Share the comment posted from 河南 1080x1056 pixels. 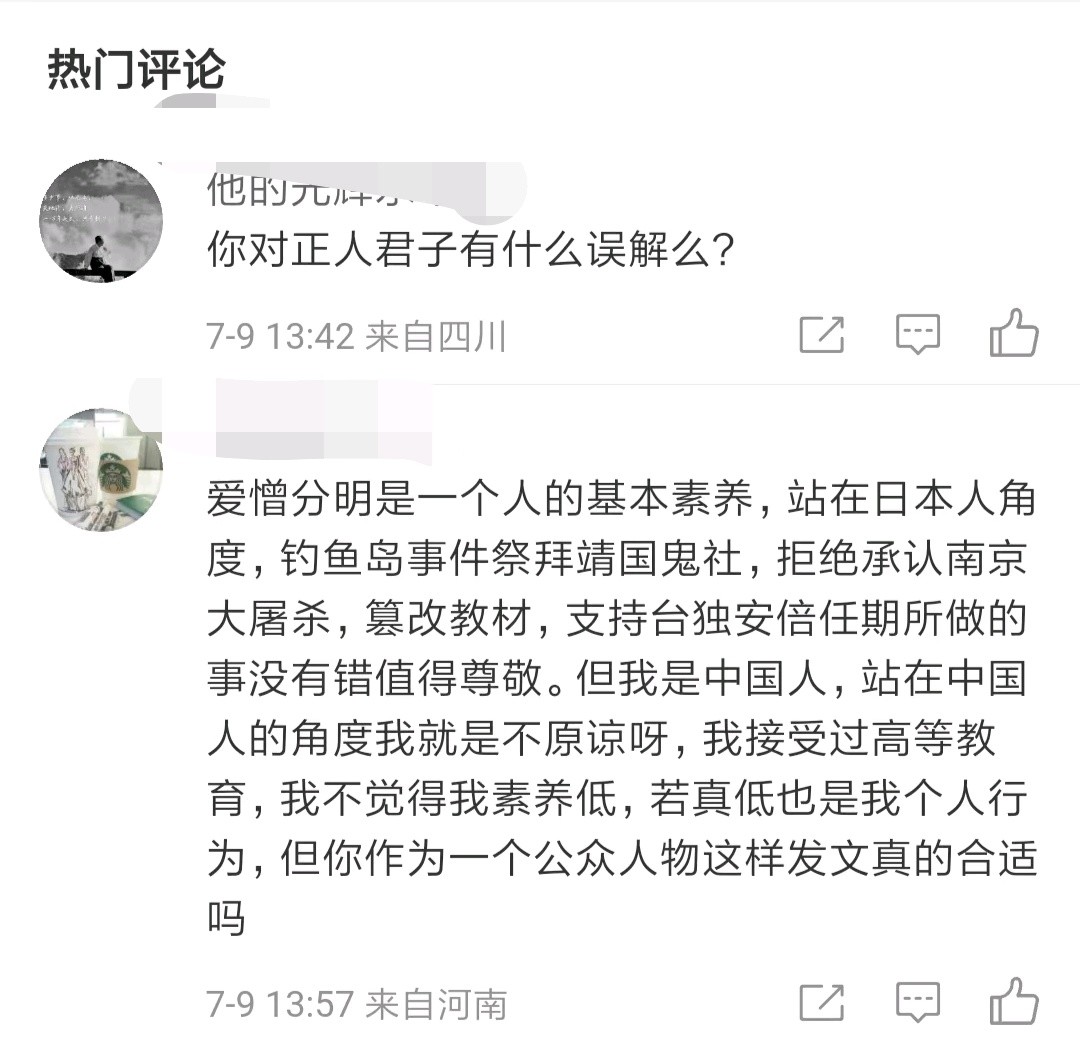click(822, 1003)
